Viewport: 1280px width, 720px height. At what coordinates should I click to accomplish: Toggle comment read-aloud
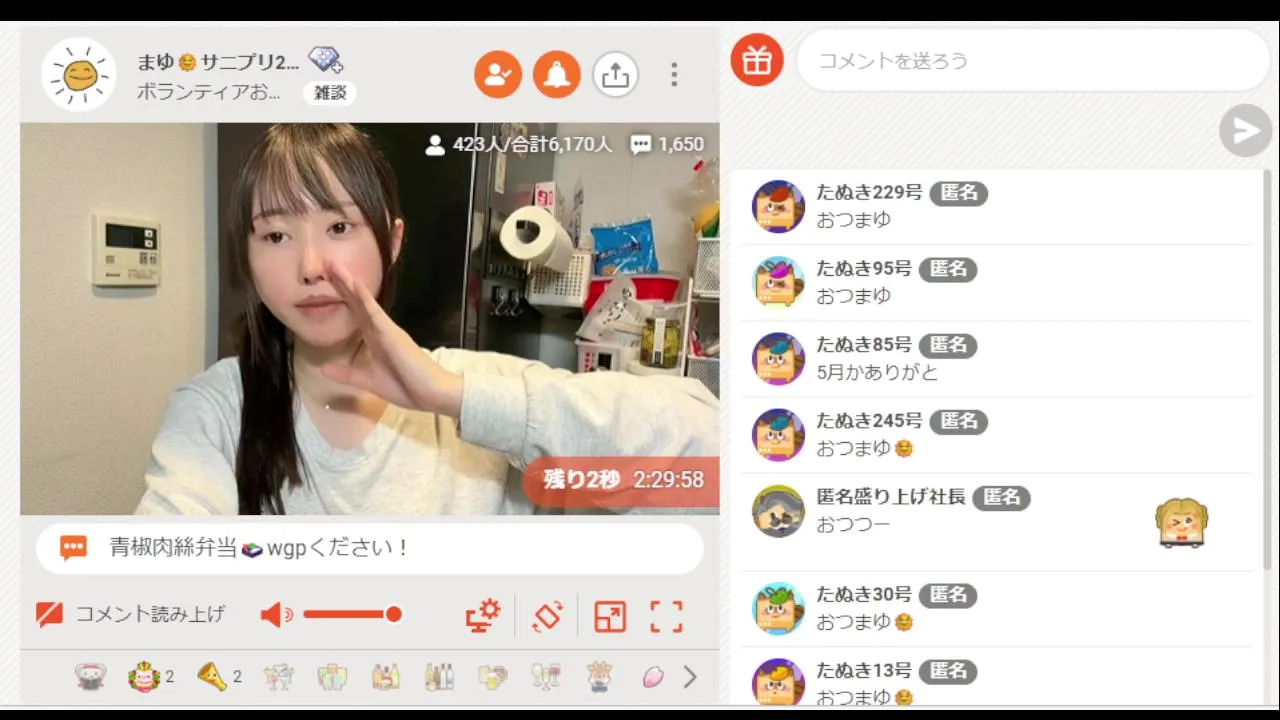[130, 614]
